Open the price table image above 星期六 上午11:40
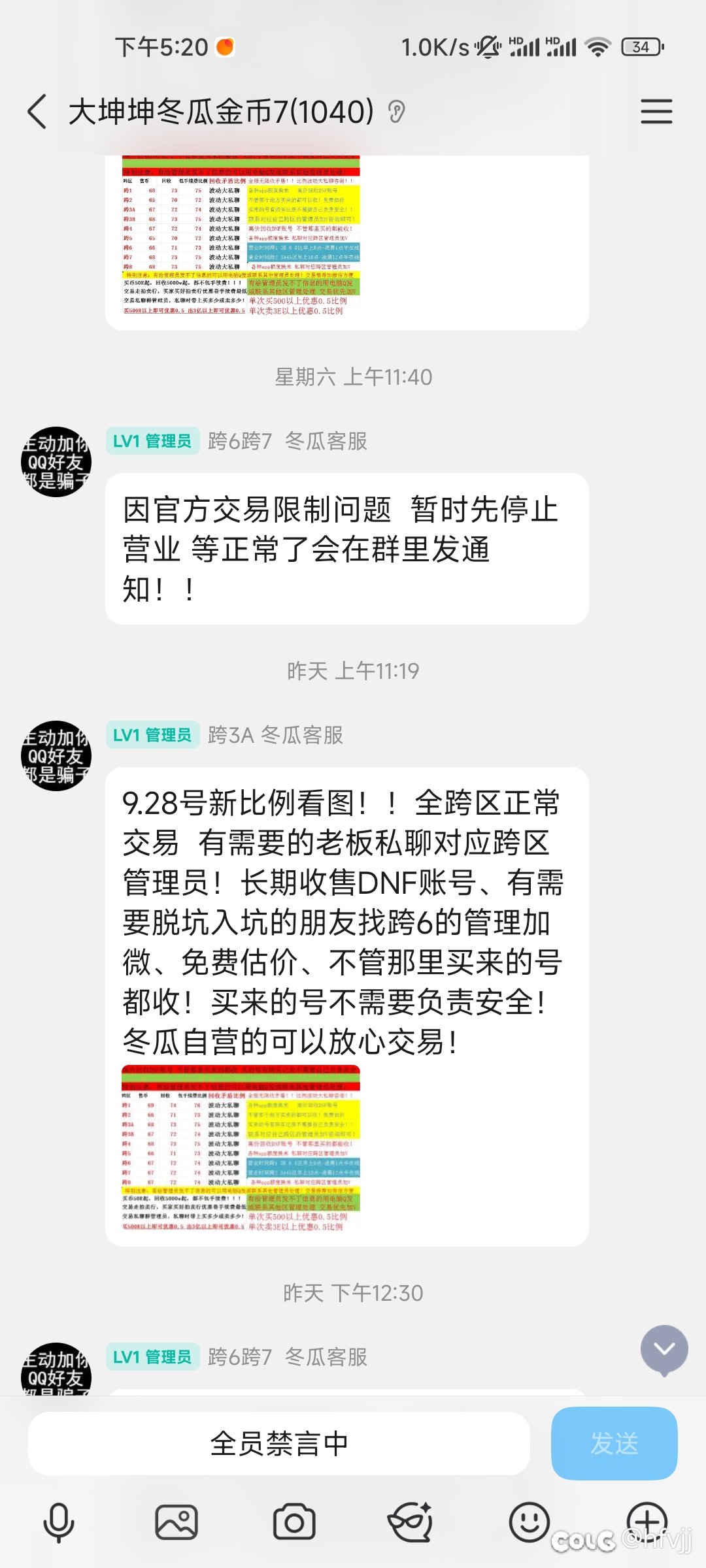706x1568 pixels. point(241,237)
